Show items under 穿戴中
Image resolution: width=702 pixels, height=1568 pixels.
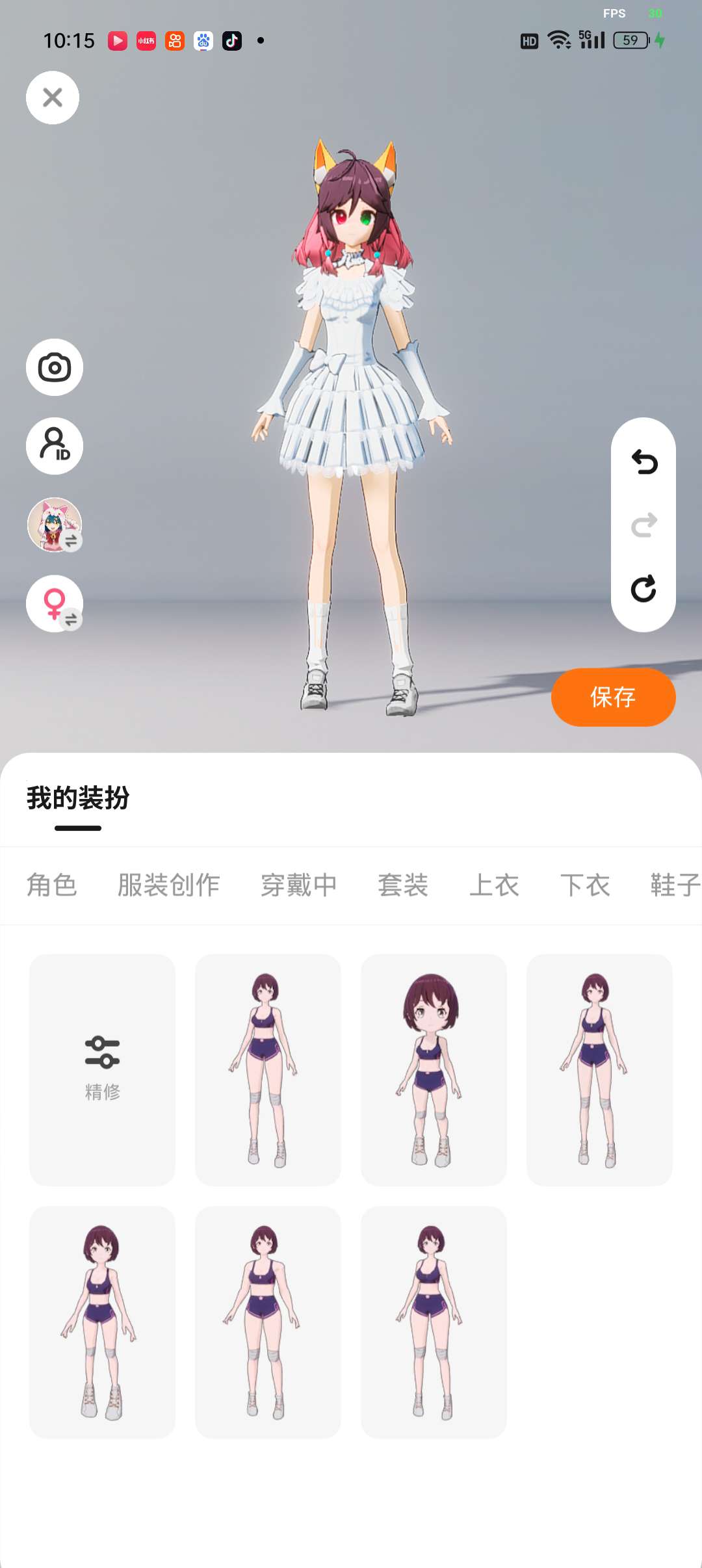click(299, 885)
